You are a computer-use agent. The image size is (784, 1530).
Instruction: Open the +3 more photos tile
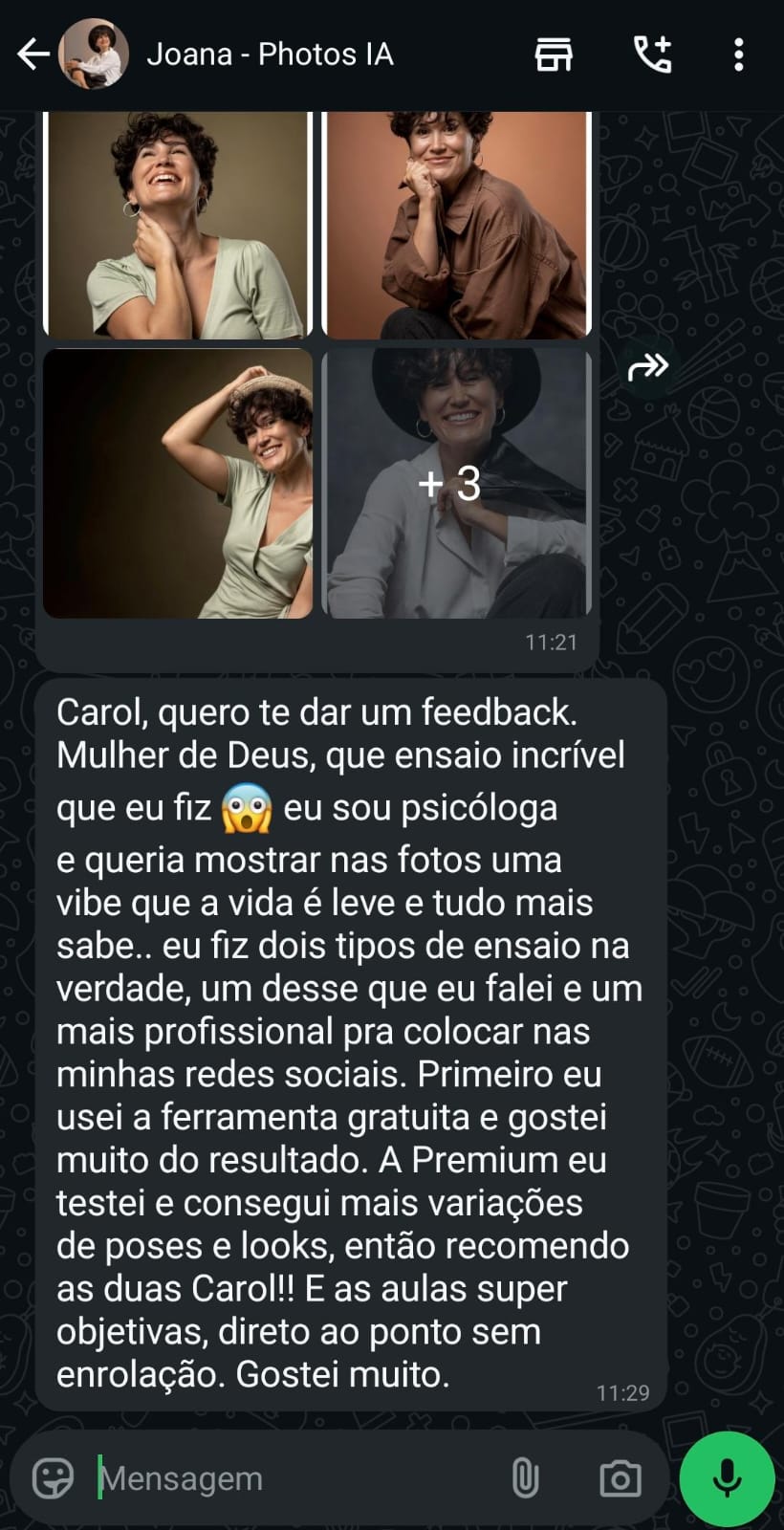click(x=456, y=483)
